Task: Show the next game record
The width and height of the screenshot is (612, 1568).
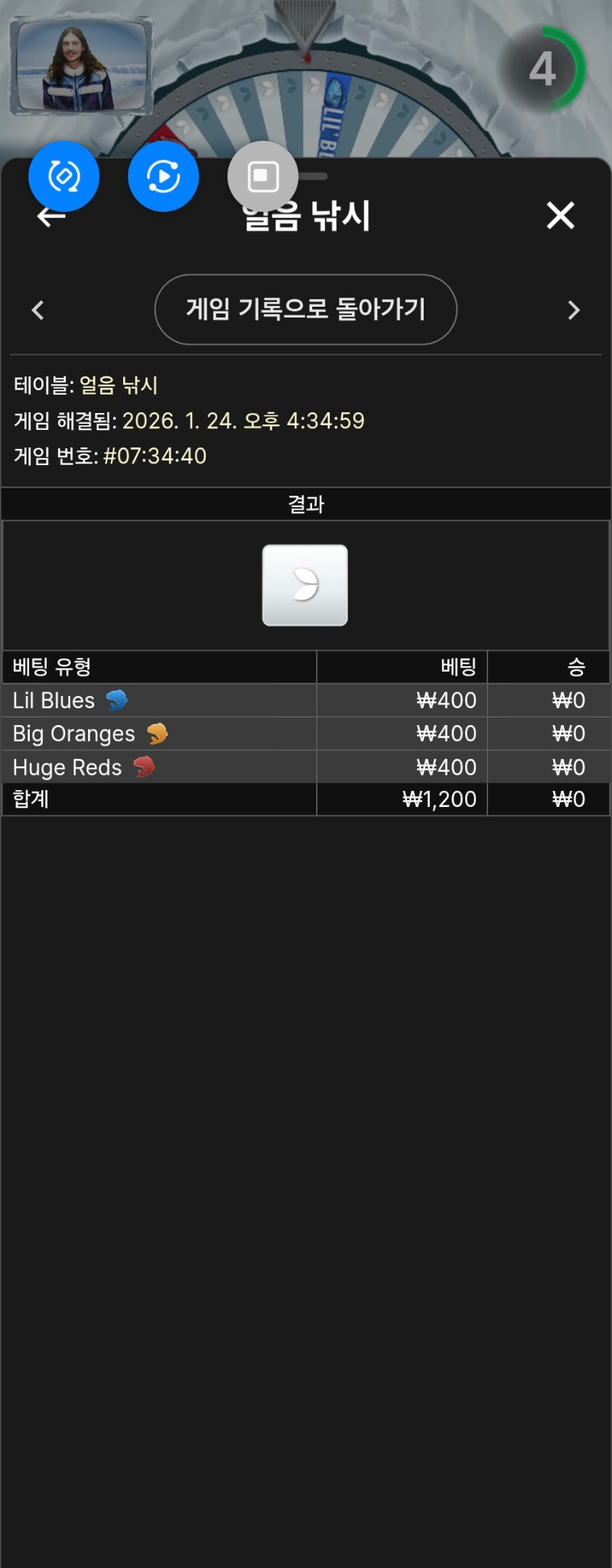Action: (574, 310)
